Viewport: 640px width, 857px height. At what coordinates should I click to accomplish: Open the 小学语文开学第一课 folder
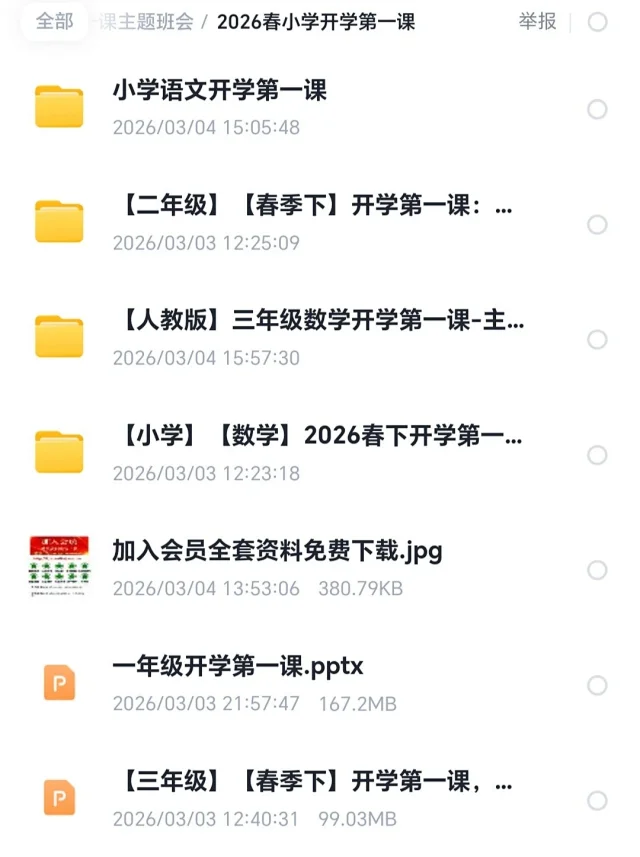click(220, 91)
